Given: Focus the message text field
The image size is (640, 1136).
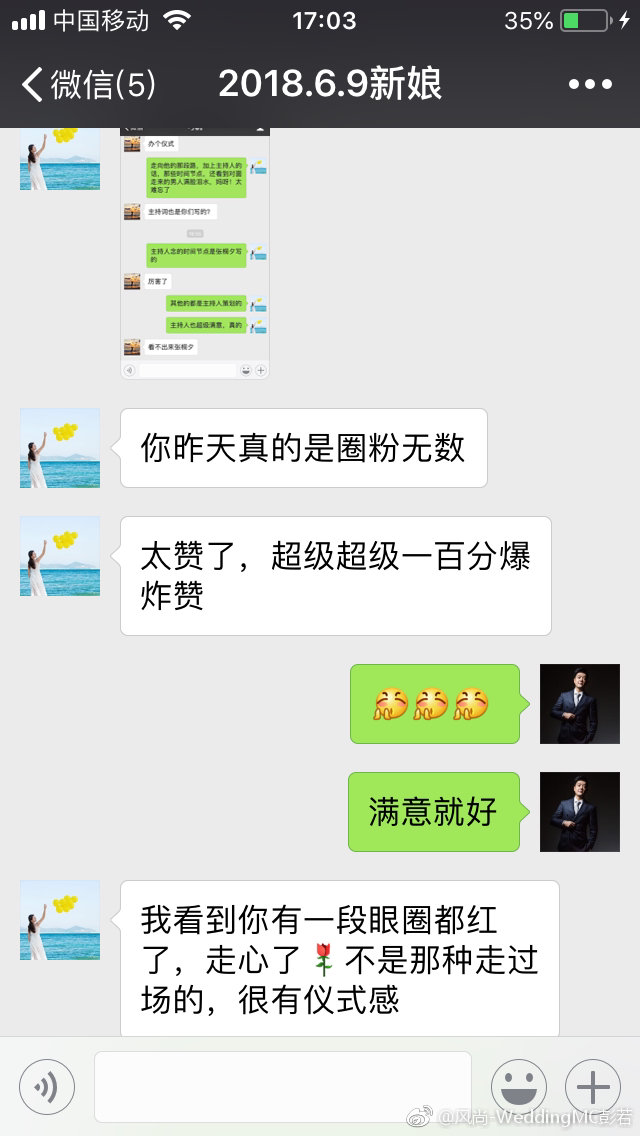Looking at the screenshot, I should (x=283, y=1087).
